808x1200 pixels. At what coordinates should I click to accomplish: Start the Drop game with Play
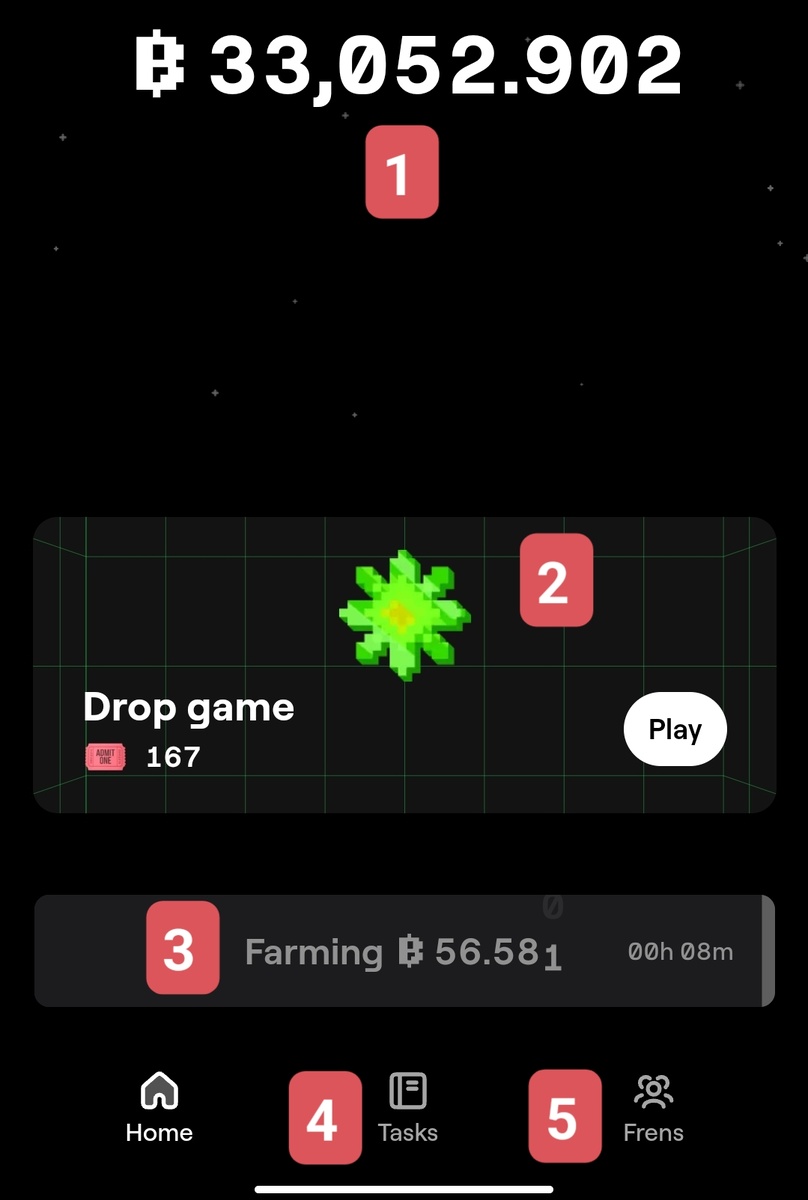675,729
